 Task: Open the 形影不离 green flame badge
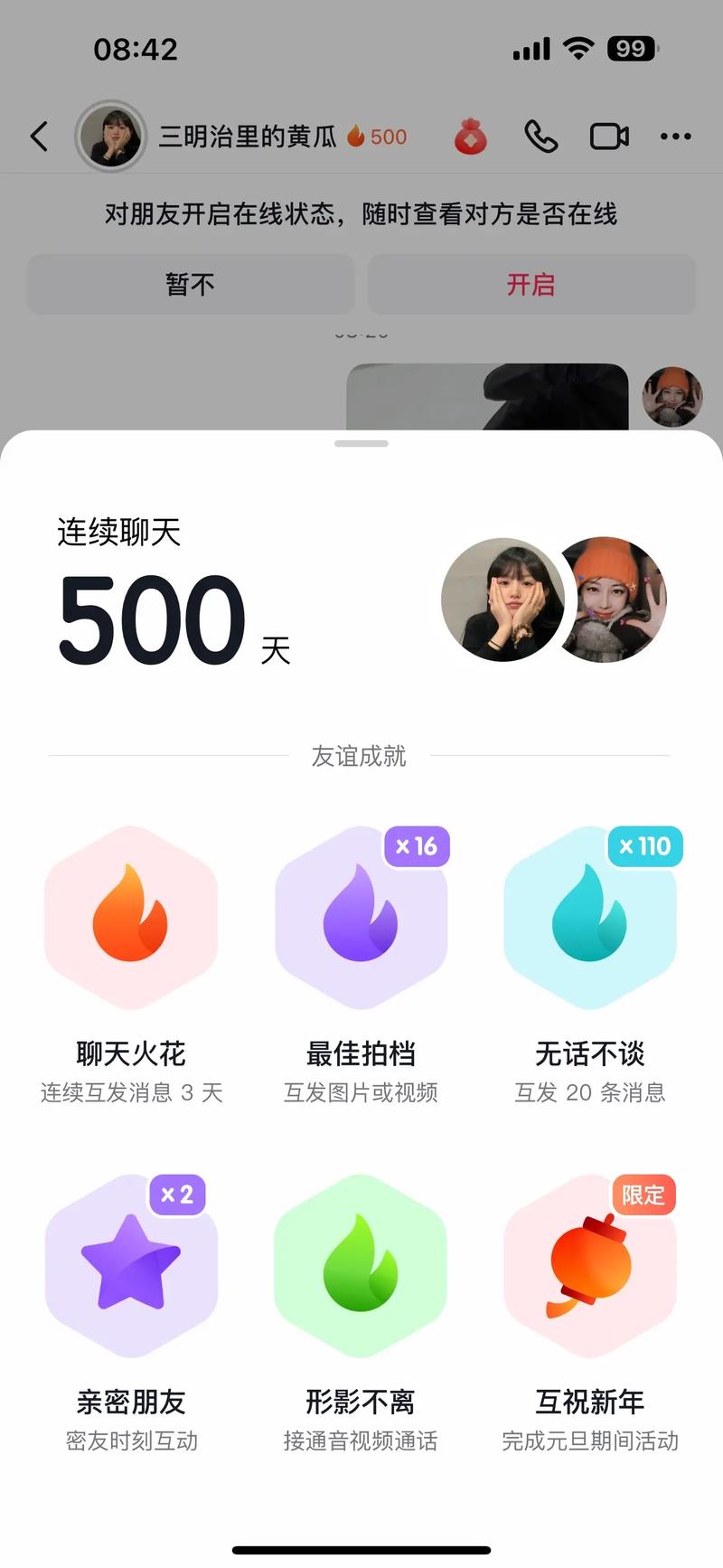[x=361, y=1265]
